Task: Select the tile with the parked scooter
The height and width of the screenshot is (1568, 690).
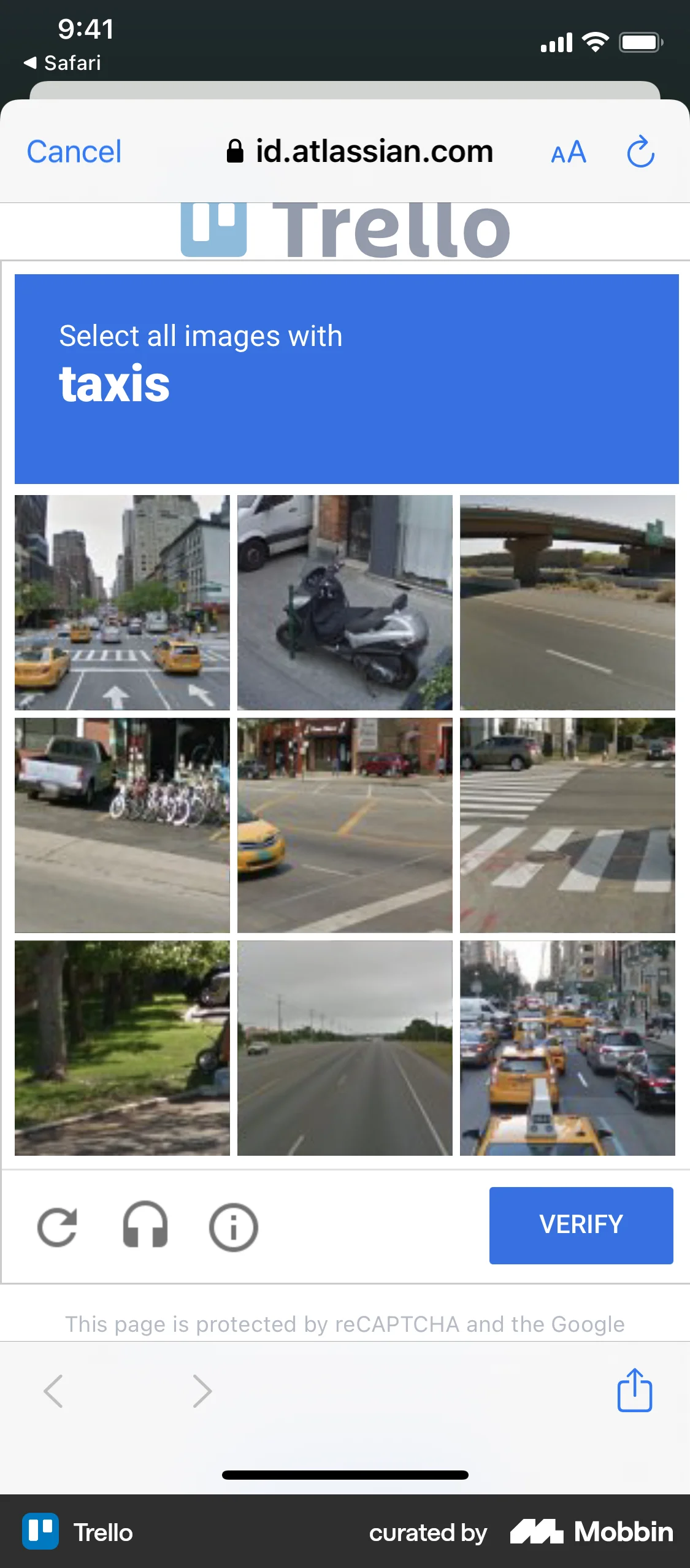Action: (x=345, y=602)
